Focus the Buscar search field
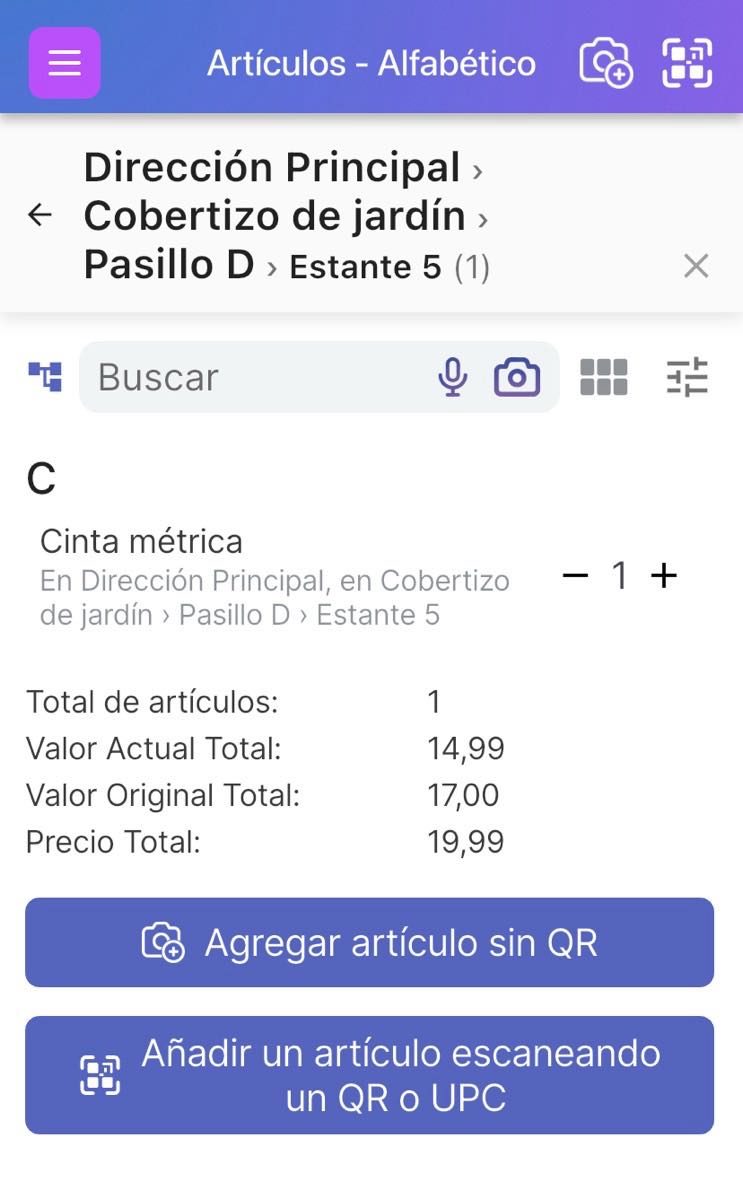This screenshot has height=1200, width=743. coord(260,377)
